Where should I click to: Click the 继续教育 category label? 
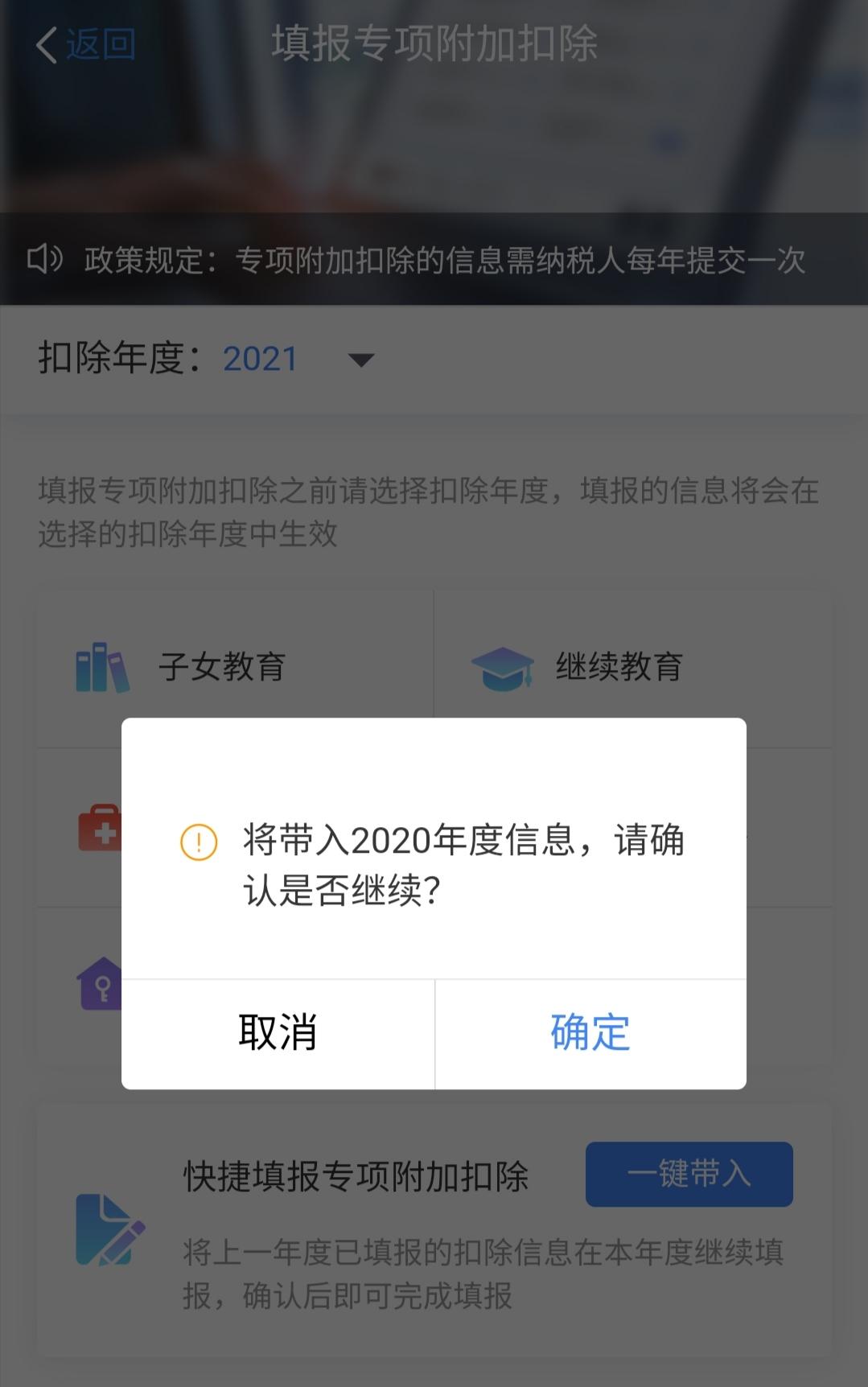(x=619, y=665)
